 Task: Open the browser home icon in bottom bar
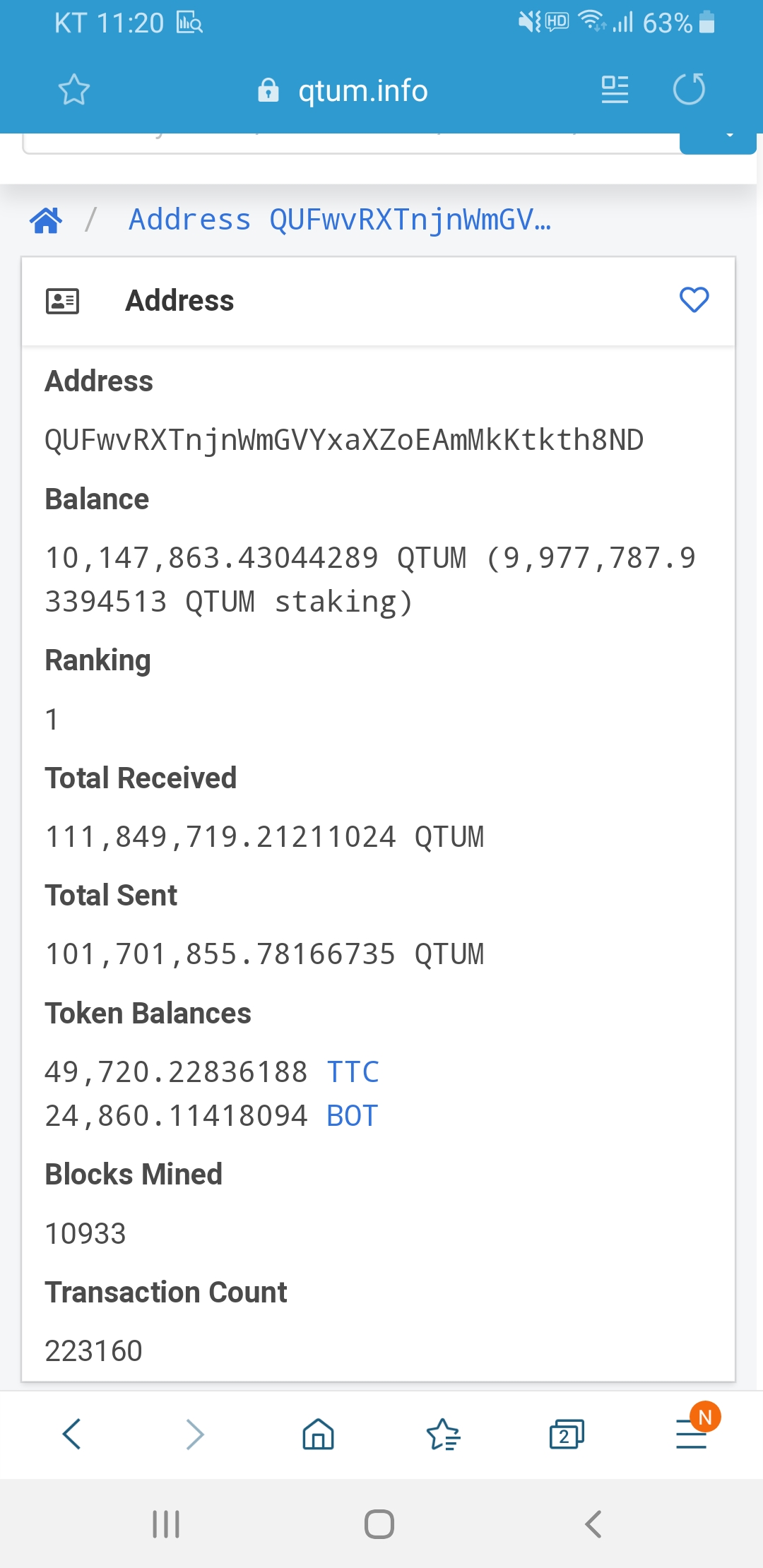pos(317,1435)
